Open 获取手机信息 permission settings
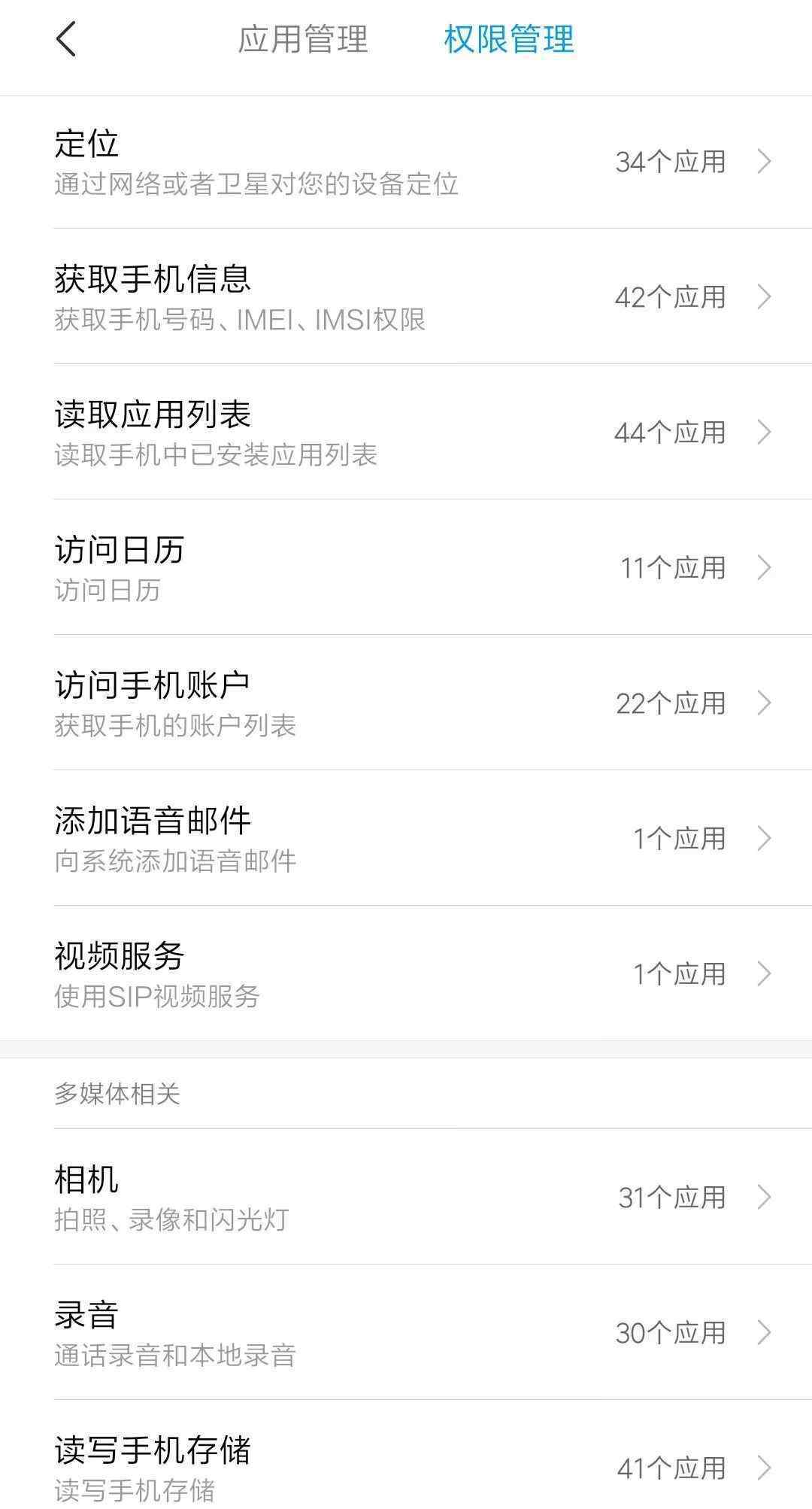 406,297
